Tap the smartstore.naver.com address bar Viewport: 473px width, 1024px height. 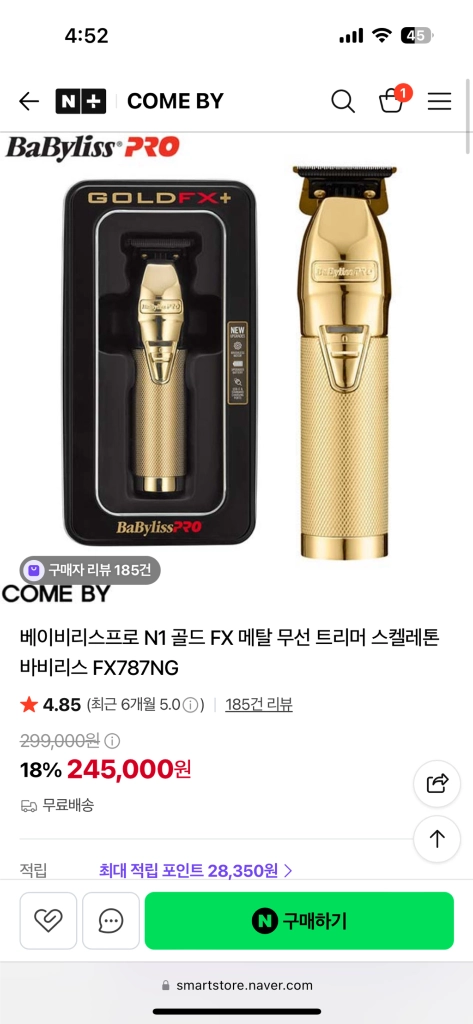[x=236, y=985]
